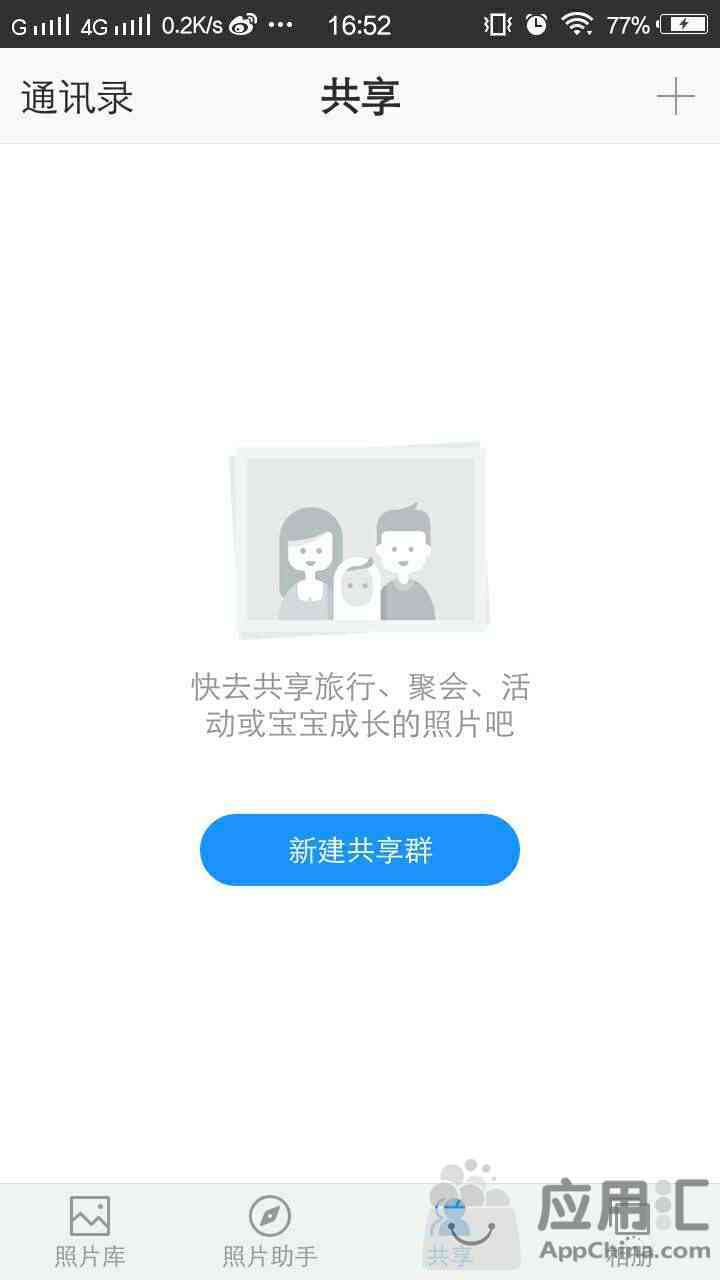
Task: Select the 共享 tab
Action: click(450, 1232)
